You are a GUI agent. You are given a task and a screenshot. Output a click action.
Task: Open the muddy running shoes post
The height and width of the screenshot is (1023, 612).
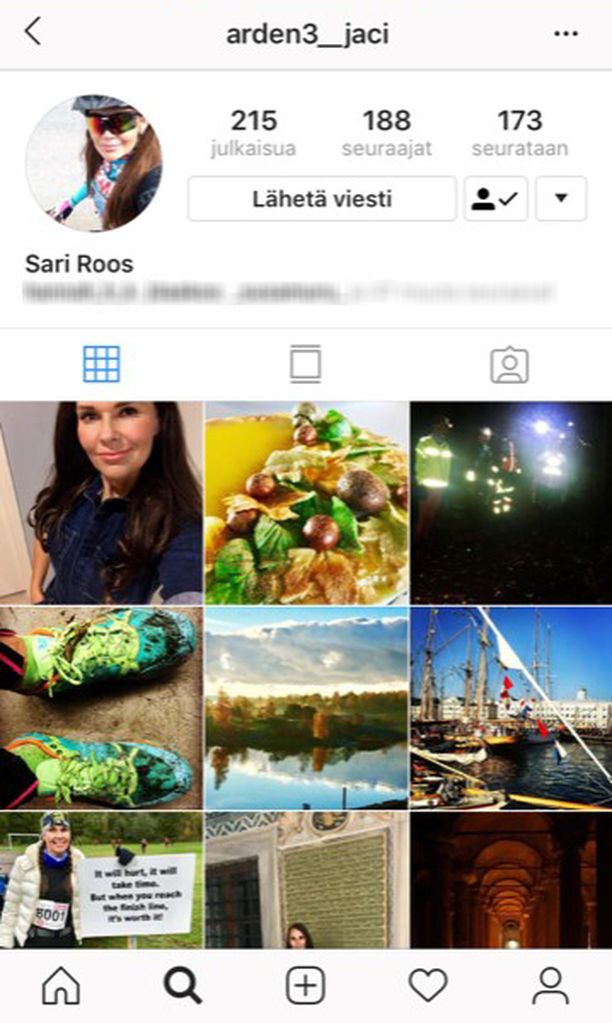pyautogui.click(x=101, y=707)
